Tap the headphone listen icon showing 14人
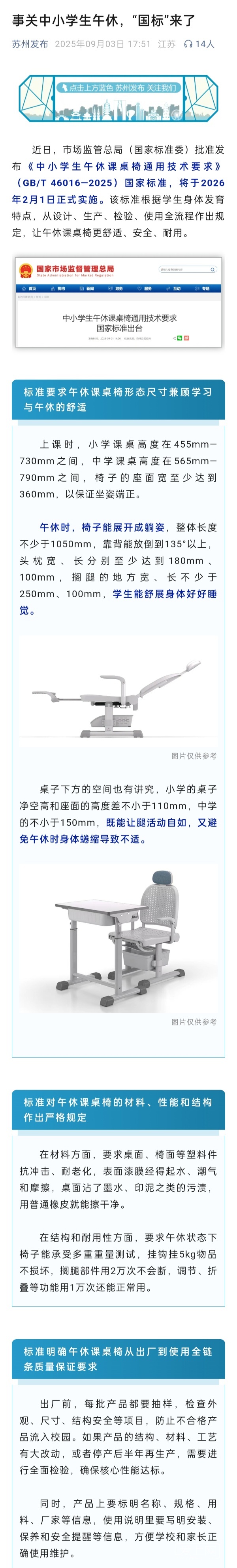 pyautogui.click(x=188, y=44)
